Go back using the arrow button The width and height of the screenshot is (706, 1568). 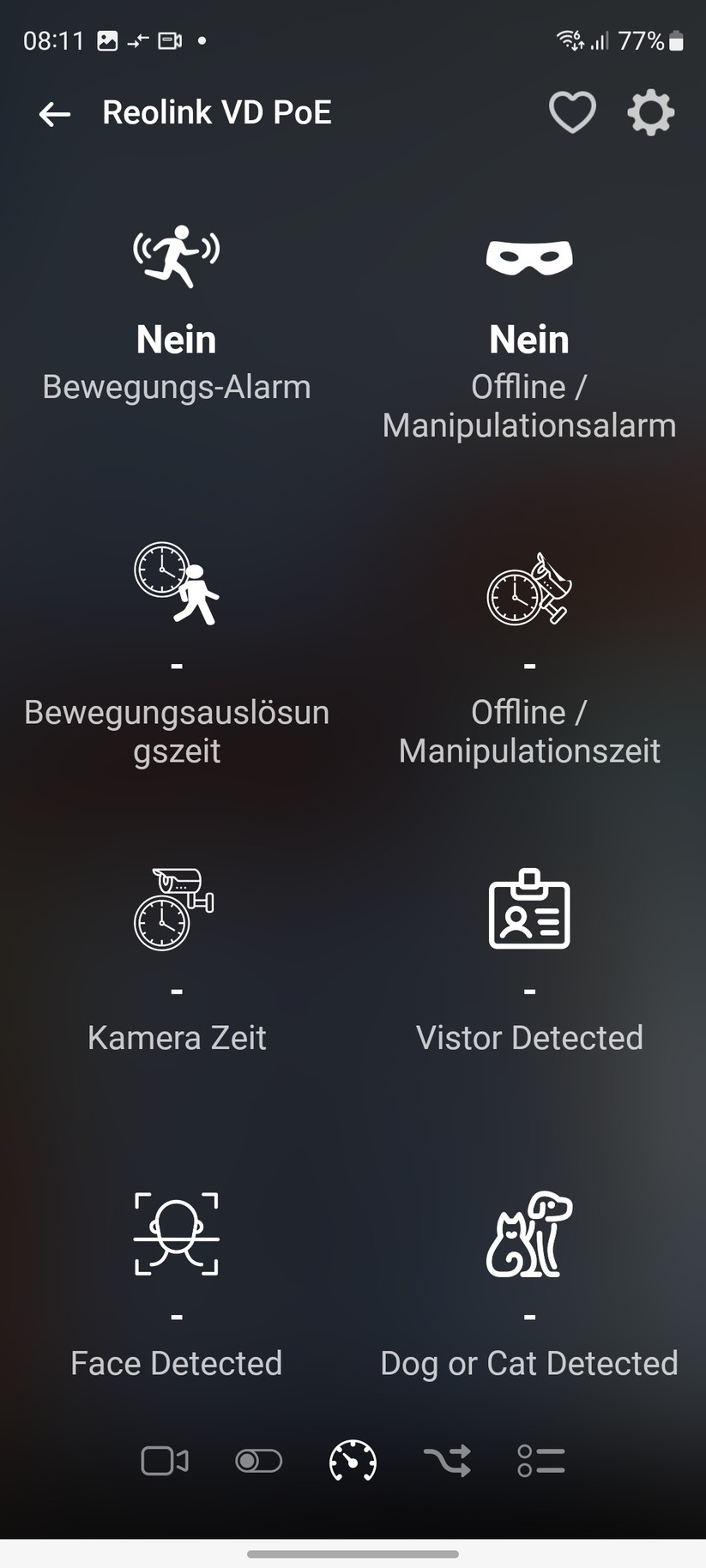[x=54, y=113]
